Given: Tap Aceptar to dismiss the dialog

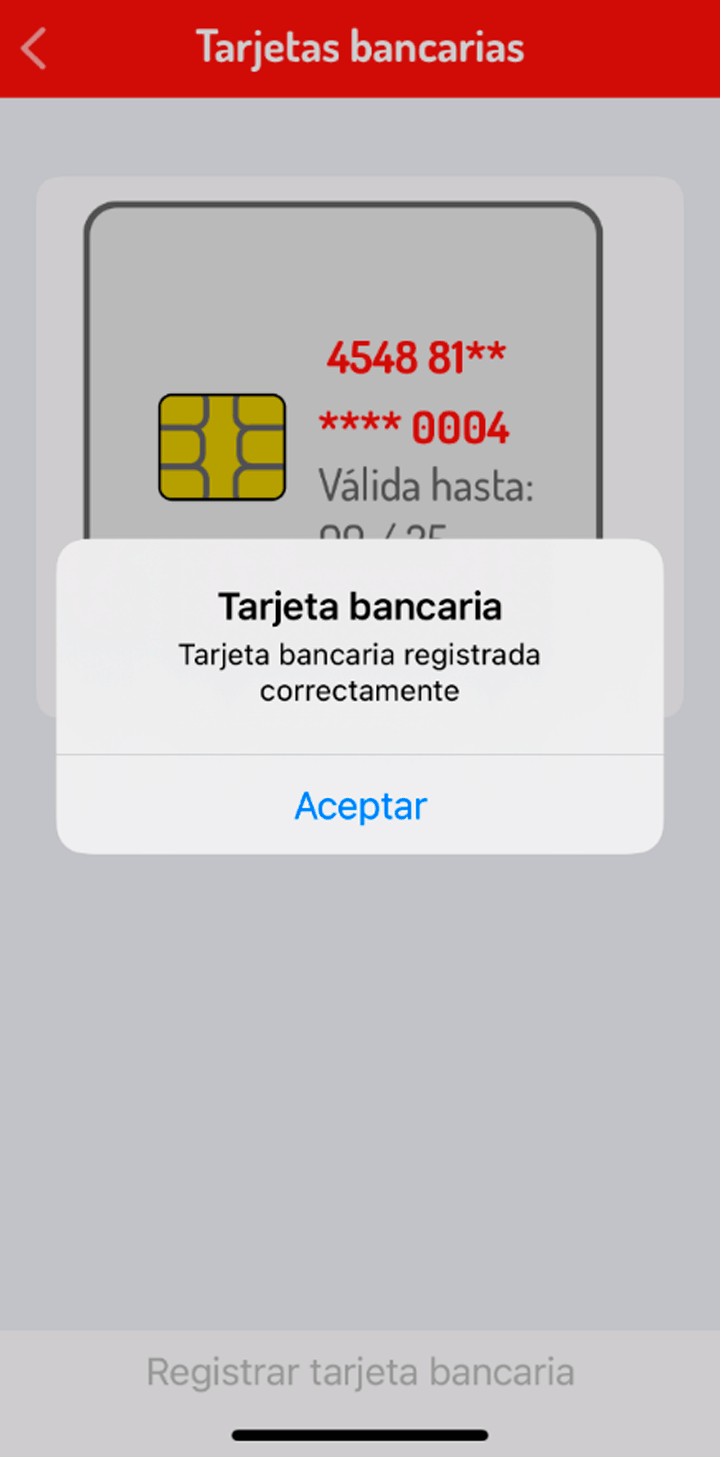Looking at the screenshot, I should (x=360, y=805).
